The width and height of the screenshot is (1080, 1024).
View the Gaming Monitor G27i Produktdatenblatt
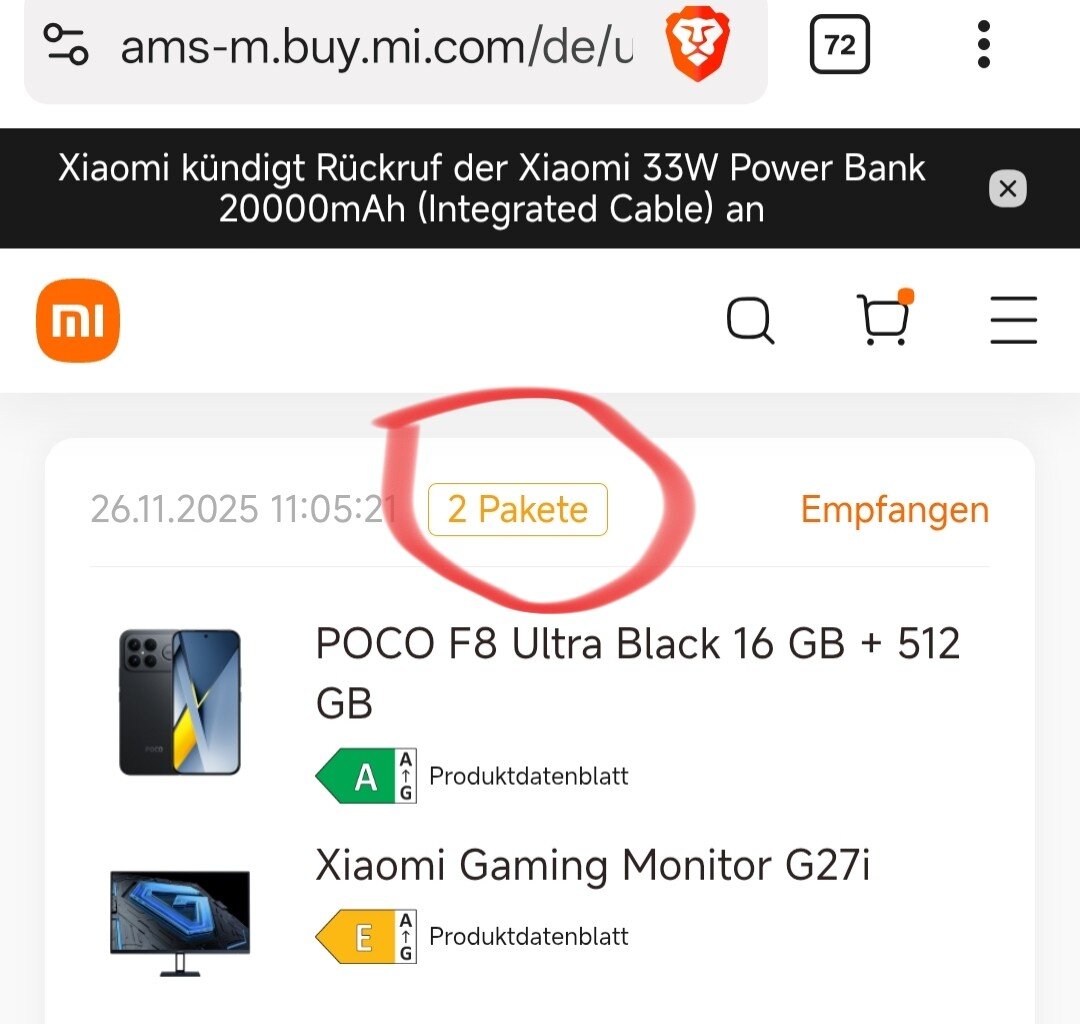point(528,937)
